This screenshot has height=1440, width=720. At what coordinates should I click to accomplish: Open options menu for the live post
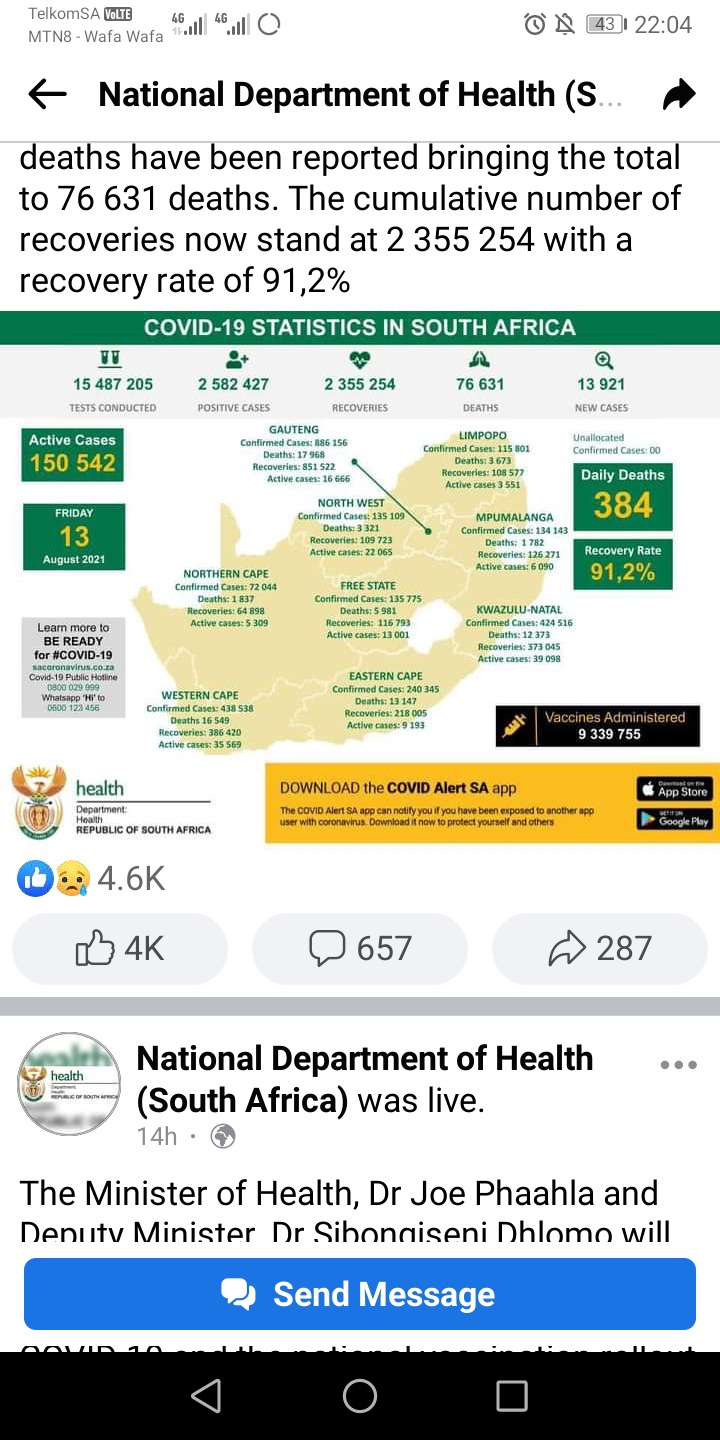point(678,1065)
